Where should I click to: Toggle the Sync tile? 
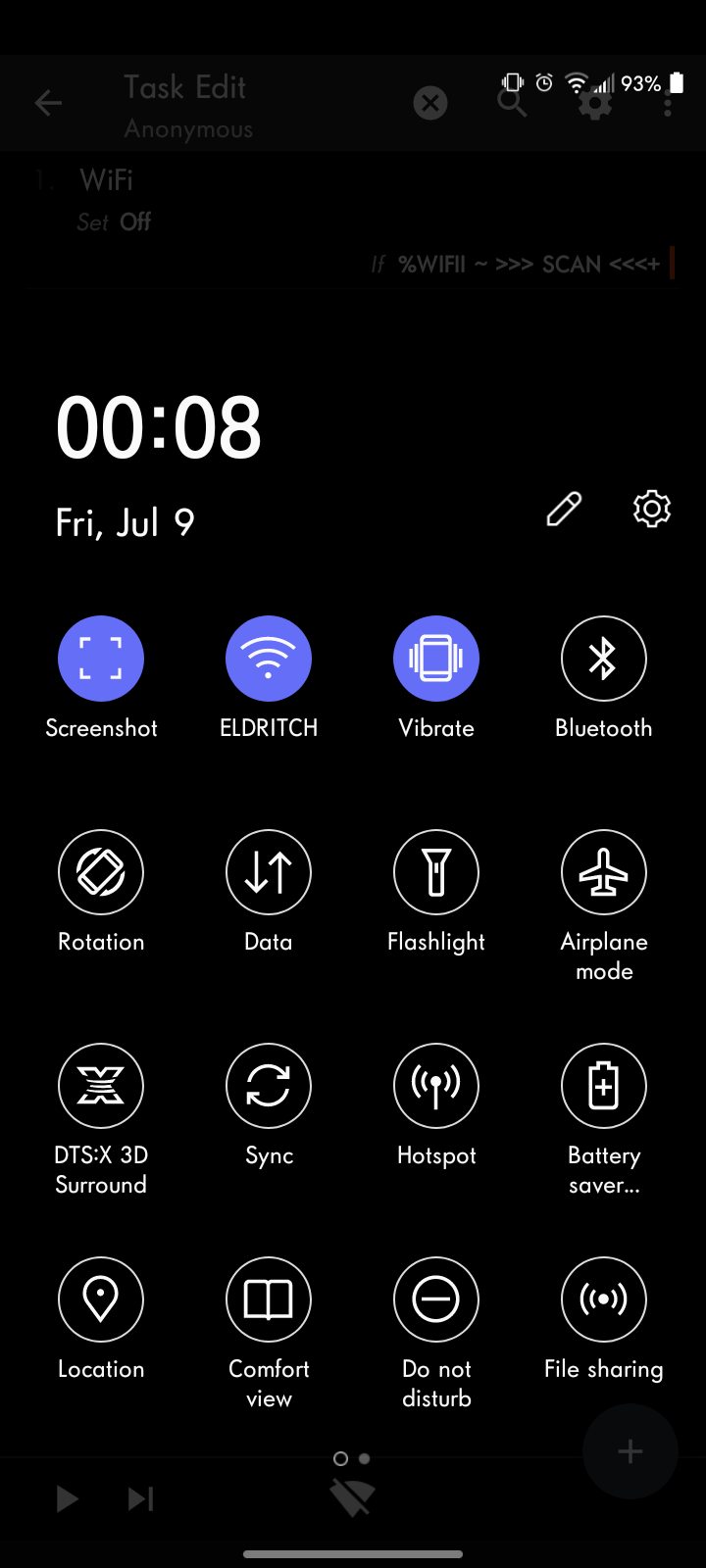click(x=269, y=1086)
